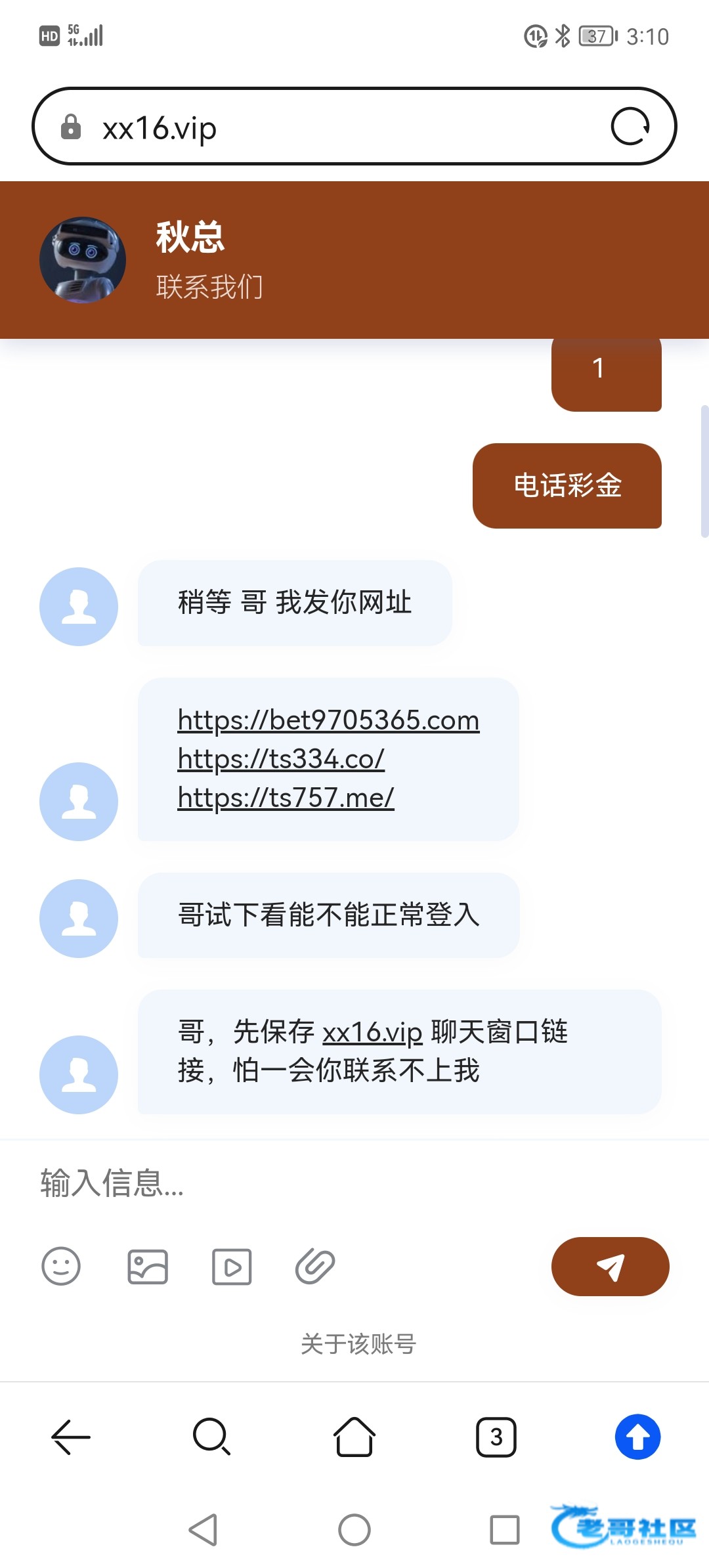Show the 3 open browser tabs
The width and height of the screenshot is (709, 1568).
(x=496, y=1437)
